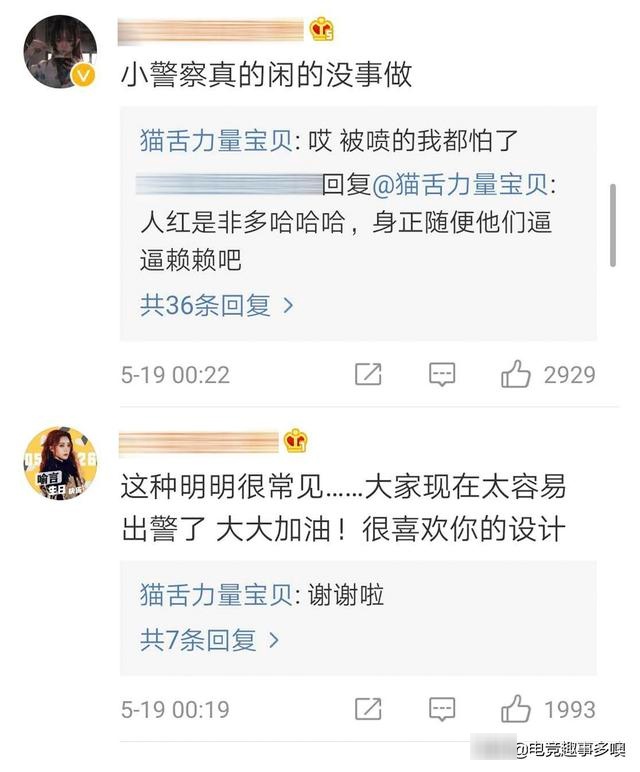Image resolution: width=640 pixels, height=772 pixels.
Task: Reply to the 5-19 00:19 comment
Action: (442, 710)
